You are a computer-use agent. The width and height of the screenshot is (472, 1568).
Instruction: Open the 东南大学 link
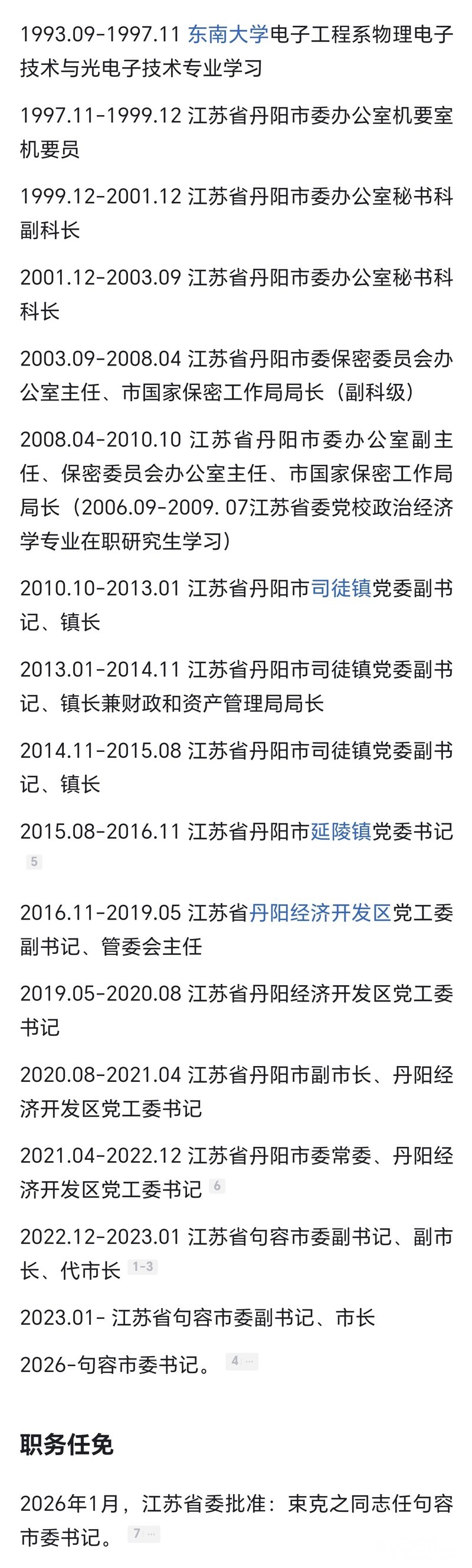point(228,34)
